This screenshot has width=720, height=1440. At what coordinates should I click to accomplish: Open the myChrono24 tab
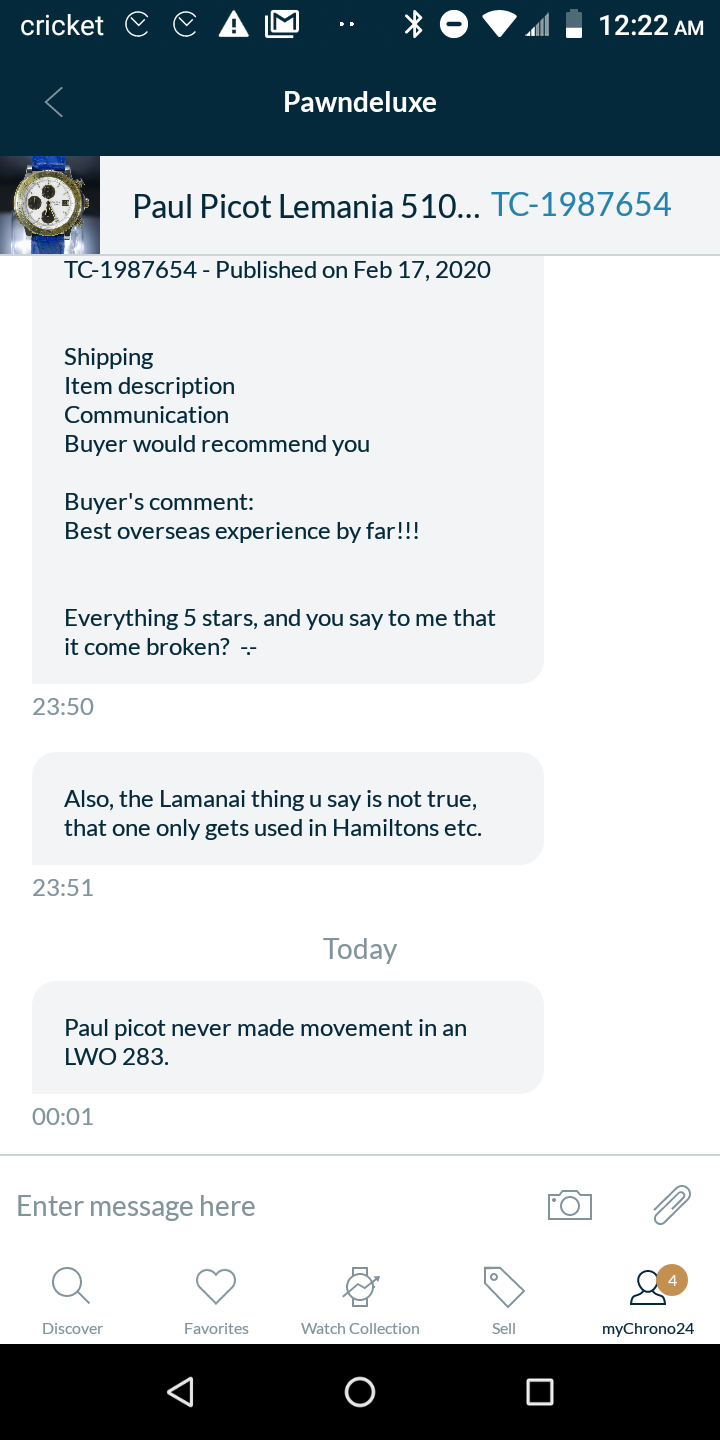point(648,1299)
